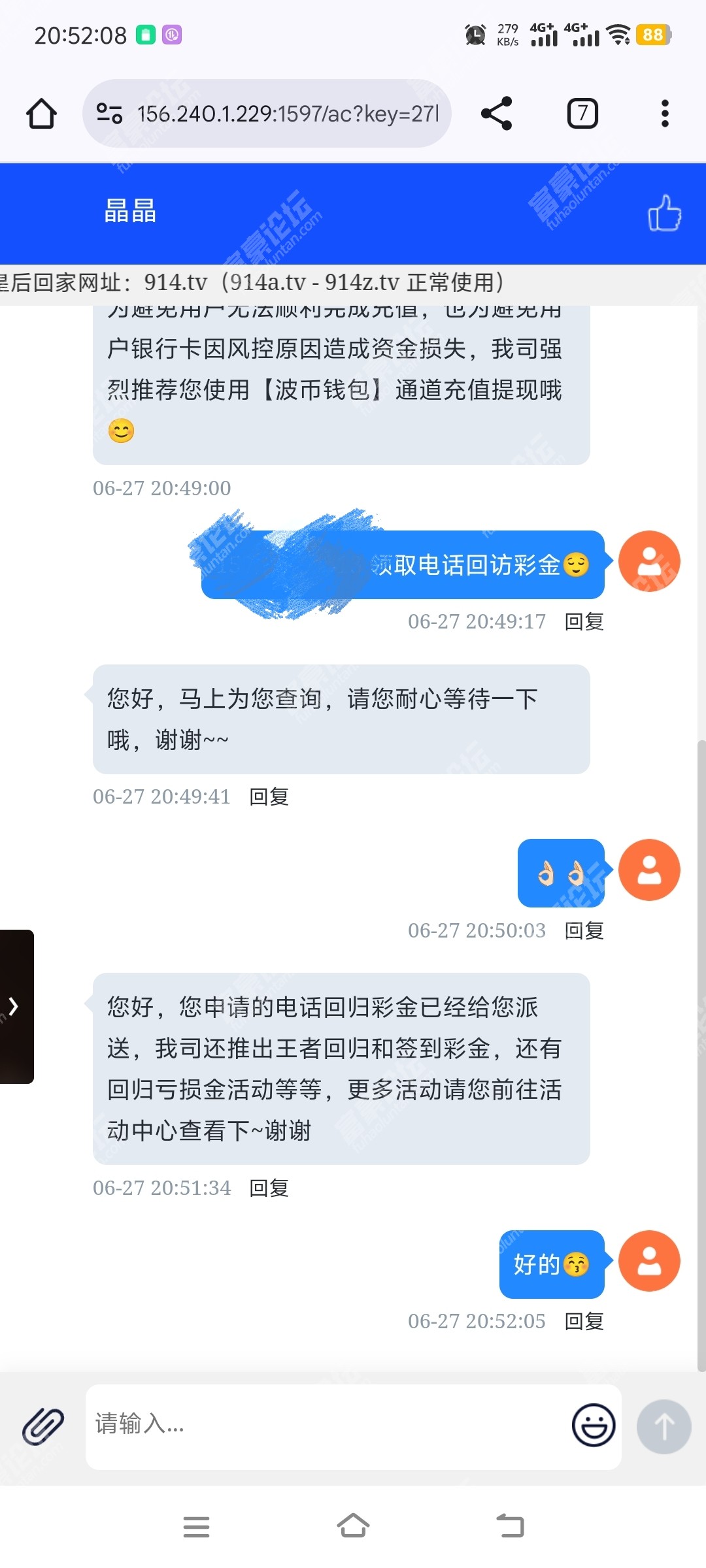The height and width of the screenshot is (1568, 706).
Task: Reply to the 20:49:17 message
Action: [x=584, y=621]
